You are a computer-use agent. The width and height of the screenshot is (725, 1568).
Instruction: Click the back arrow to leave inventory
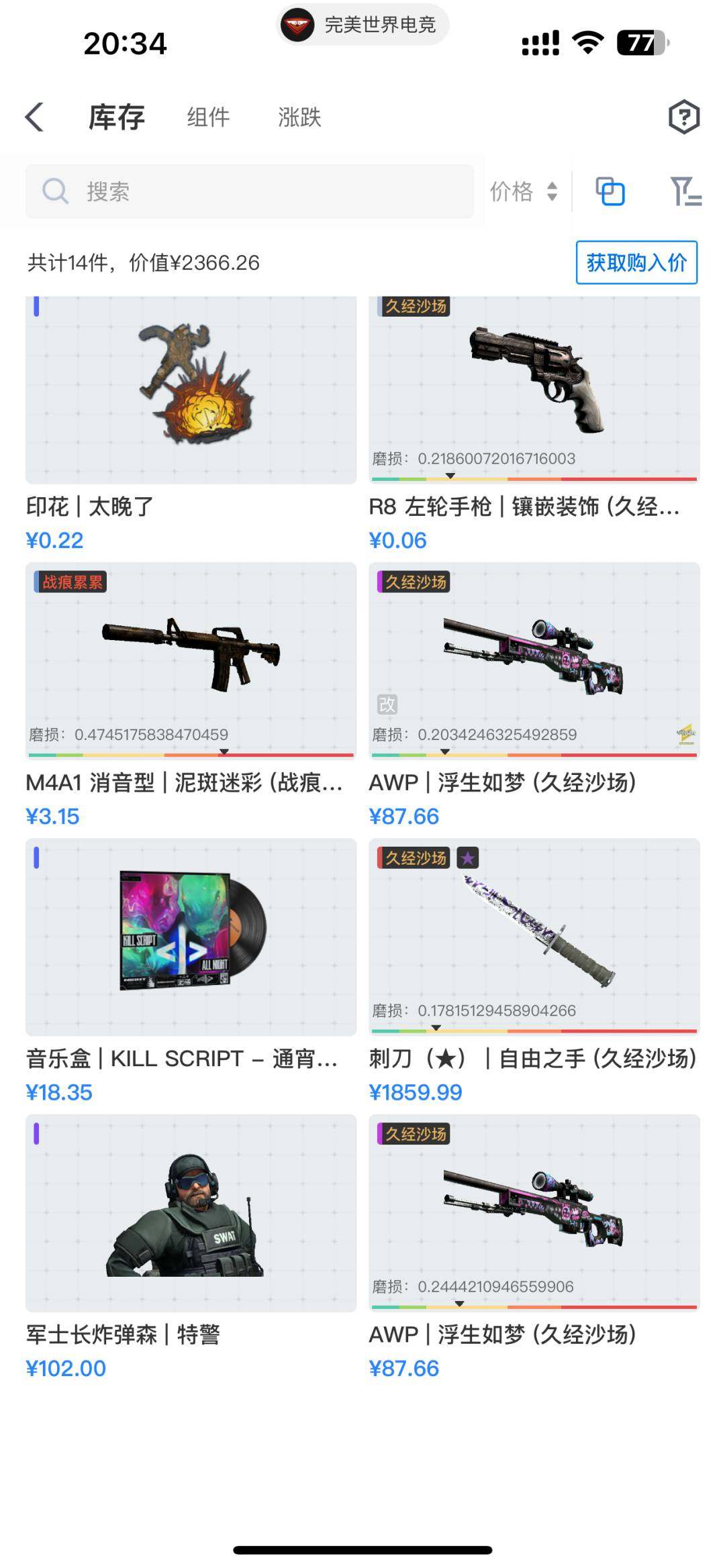(x=34, y=117)
